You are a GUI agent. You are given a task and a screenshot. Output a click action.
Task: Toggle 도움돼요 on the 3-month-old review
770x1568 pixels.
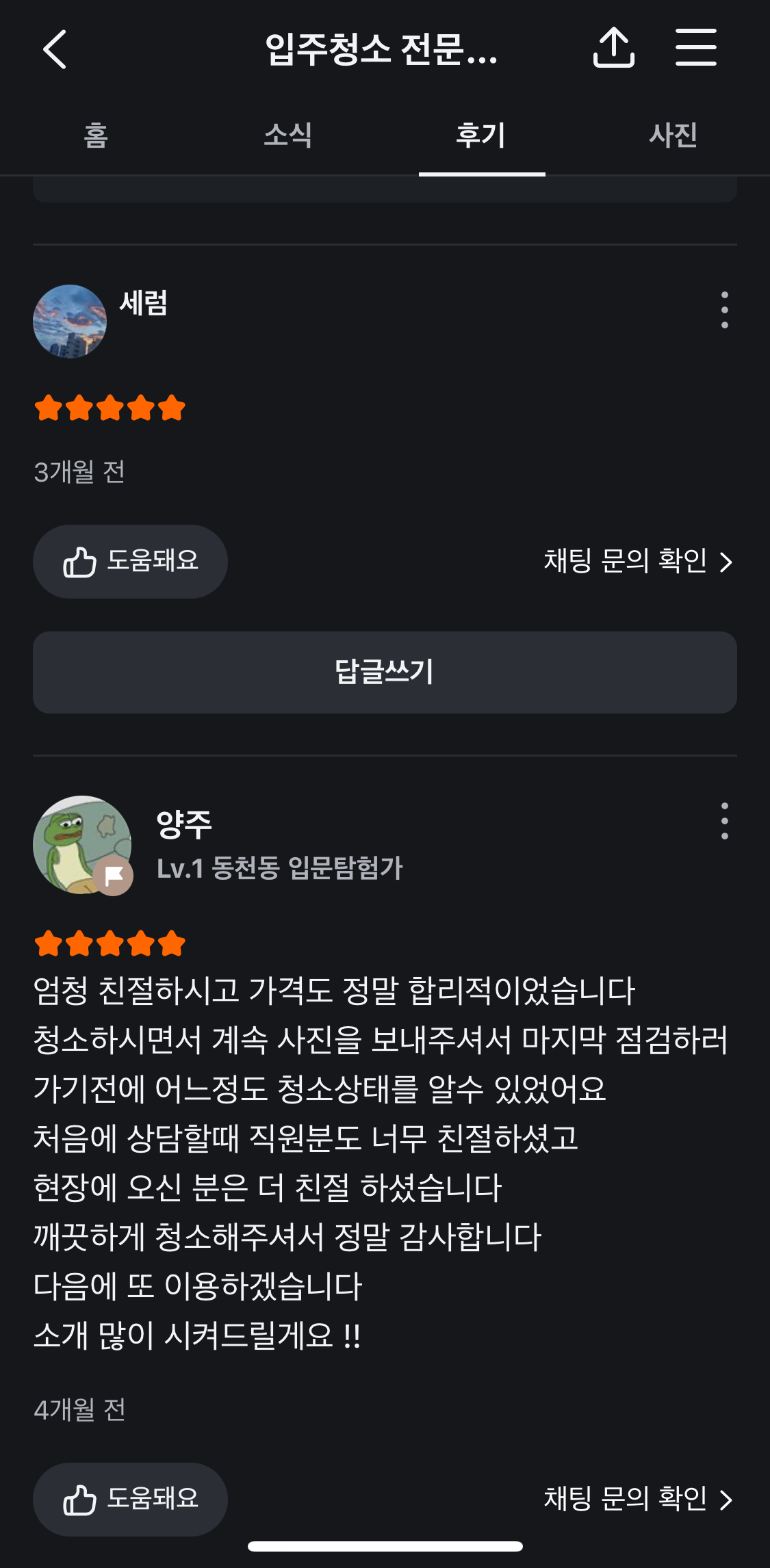click(130, 560)
